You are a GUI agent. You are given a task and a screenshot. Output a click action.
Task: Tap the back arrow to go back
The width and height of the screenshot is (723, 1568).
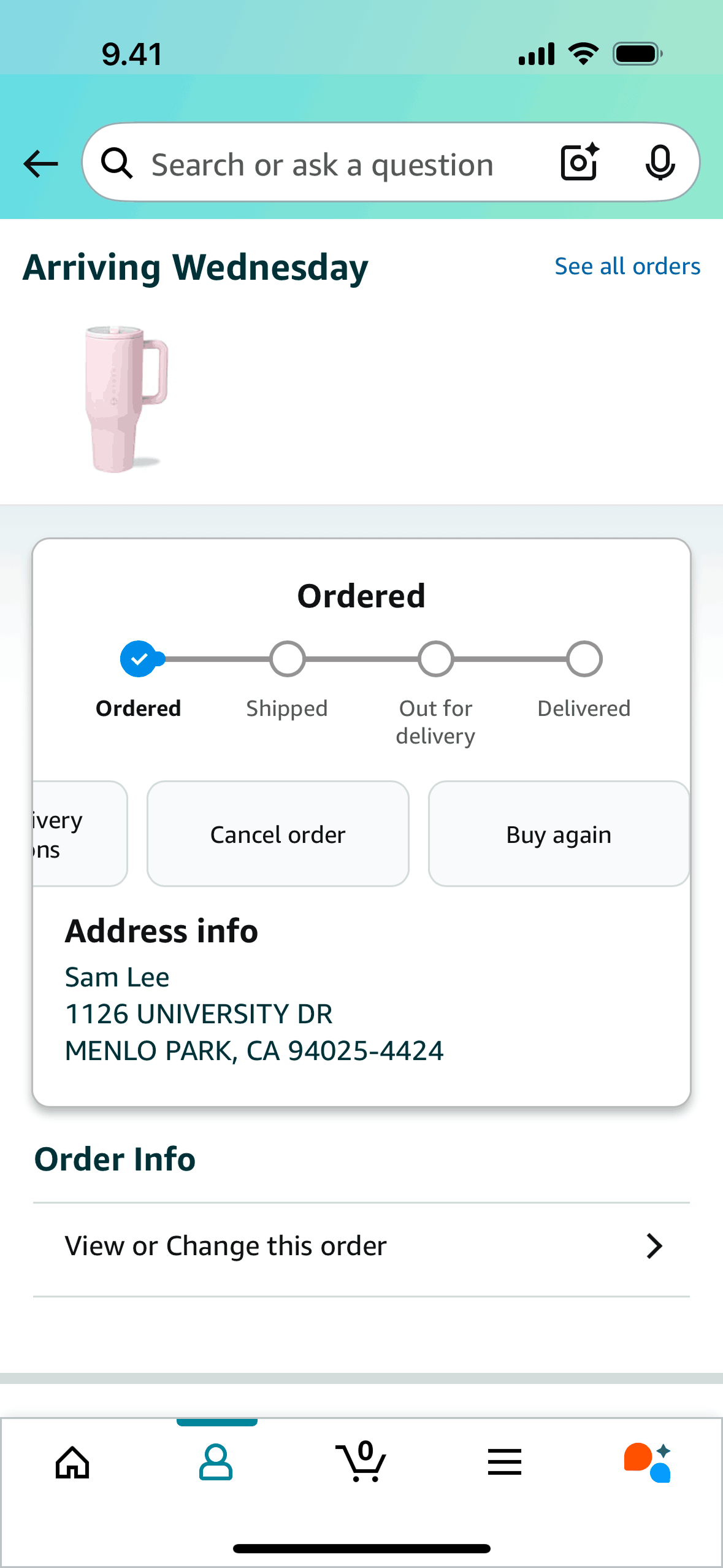pos(39,163)
